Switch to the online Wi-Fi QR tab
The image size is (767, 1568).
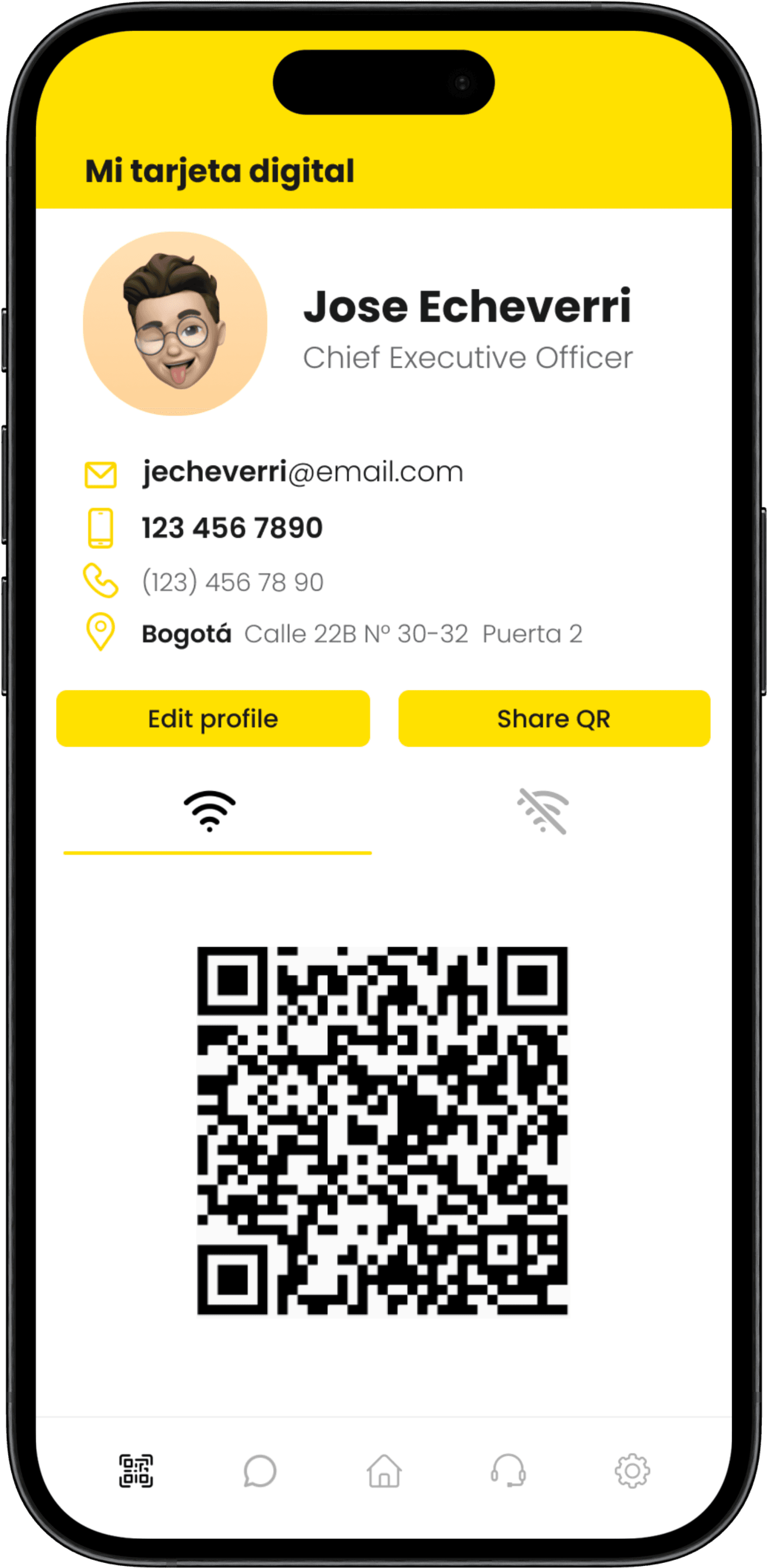coord(210,811)
